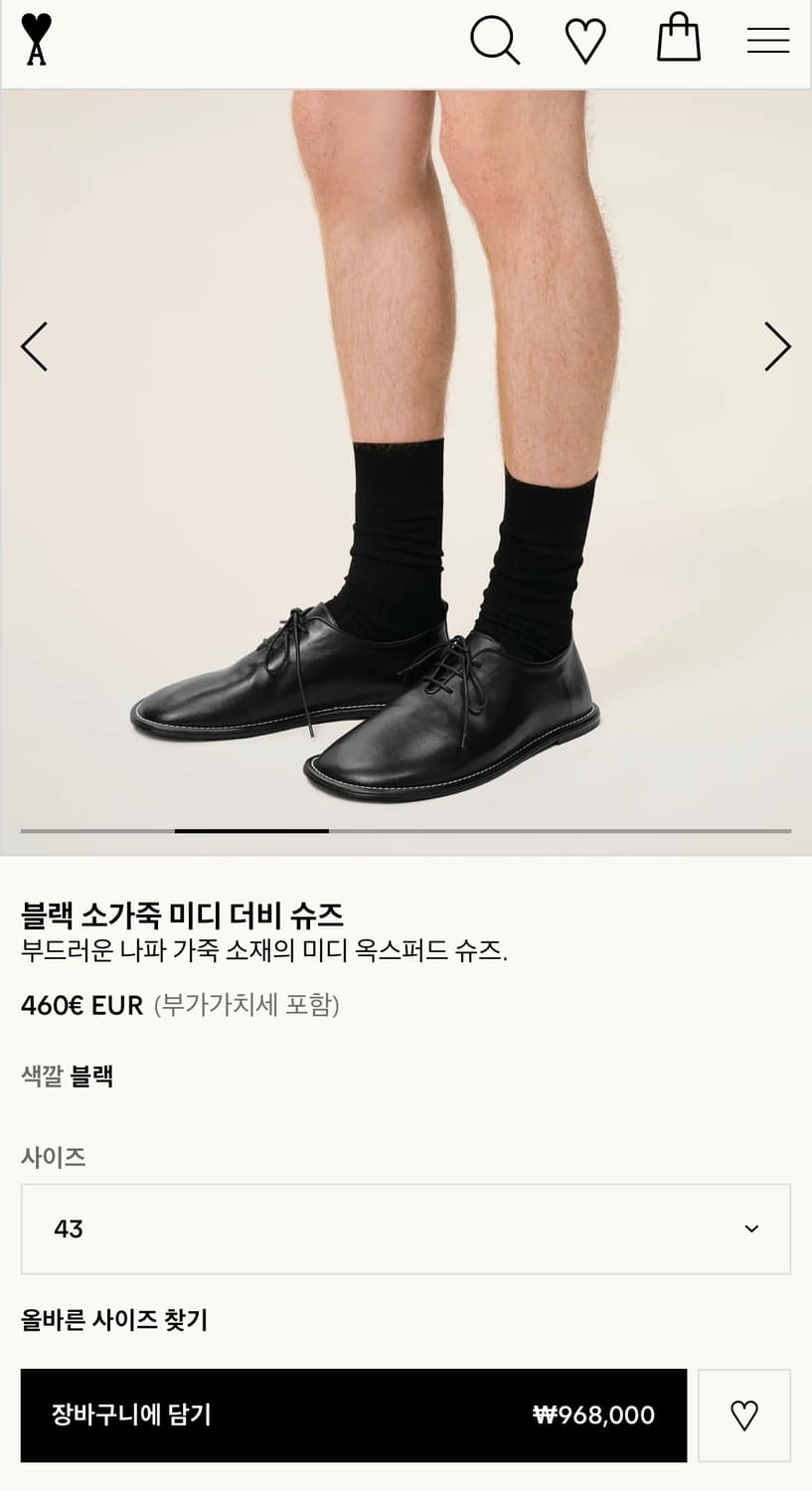The image size is (812, 1491).
Task: Show the next product image
Action: click(778, 347)
